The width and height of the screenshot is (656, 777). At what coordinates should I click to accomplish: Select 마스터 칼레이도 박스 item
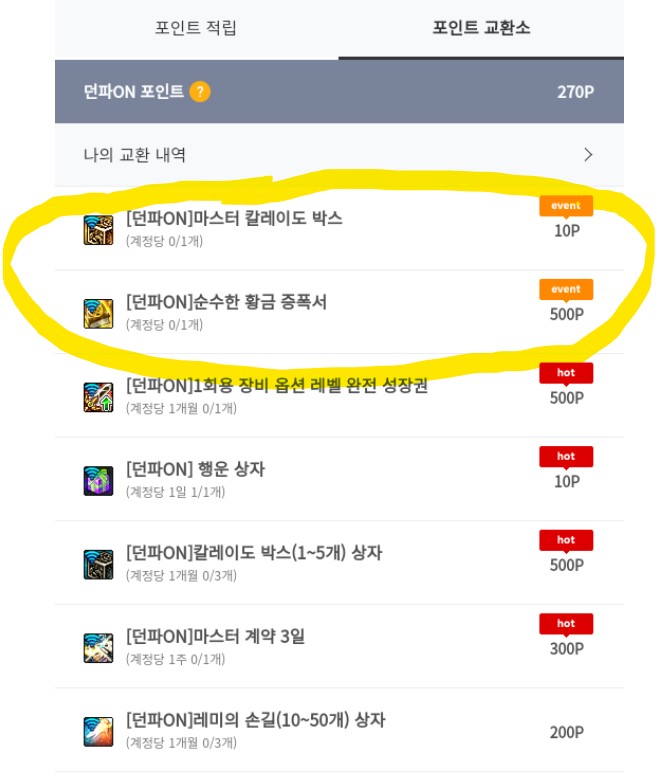pyautogui.click(x=235, y=219)
